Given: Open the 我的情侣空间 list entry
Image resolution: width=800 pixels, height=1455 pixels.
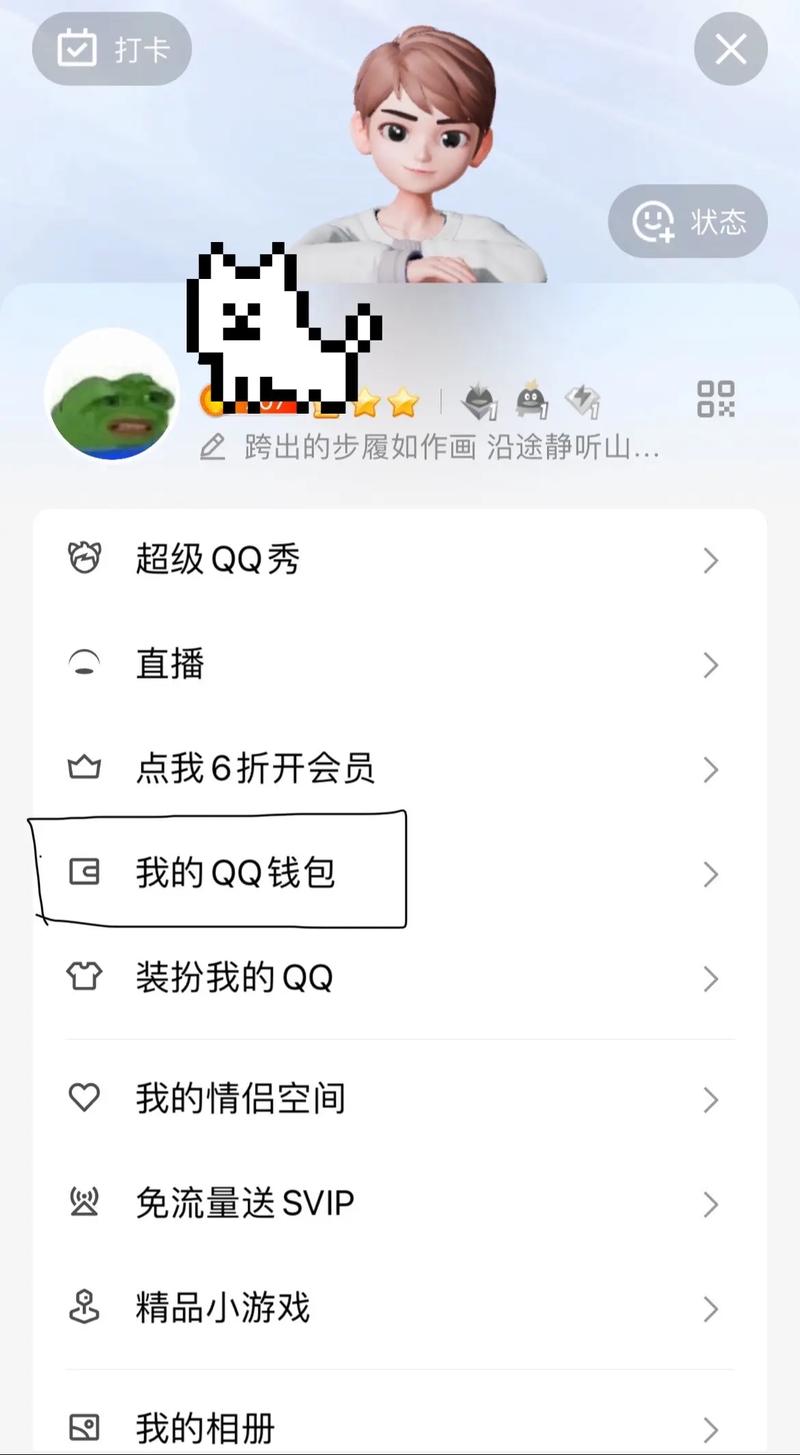Looking at the screenshot, I should 400,1099.
